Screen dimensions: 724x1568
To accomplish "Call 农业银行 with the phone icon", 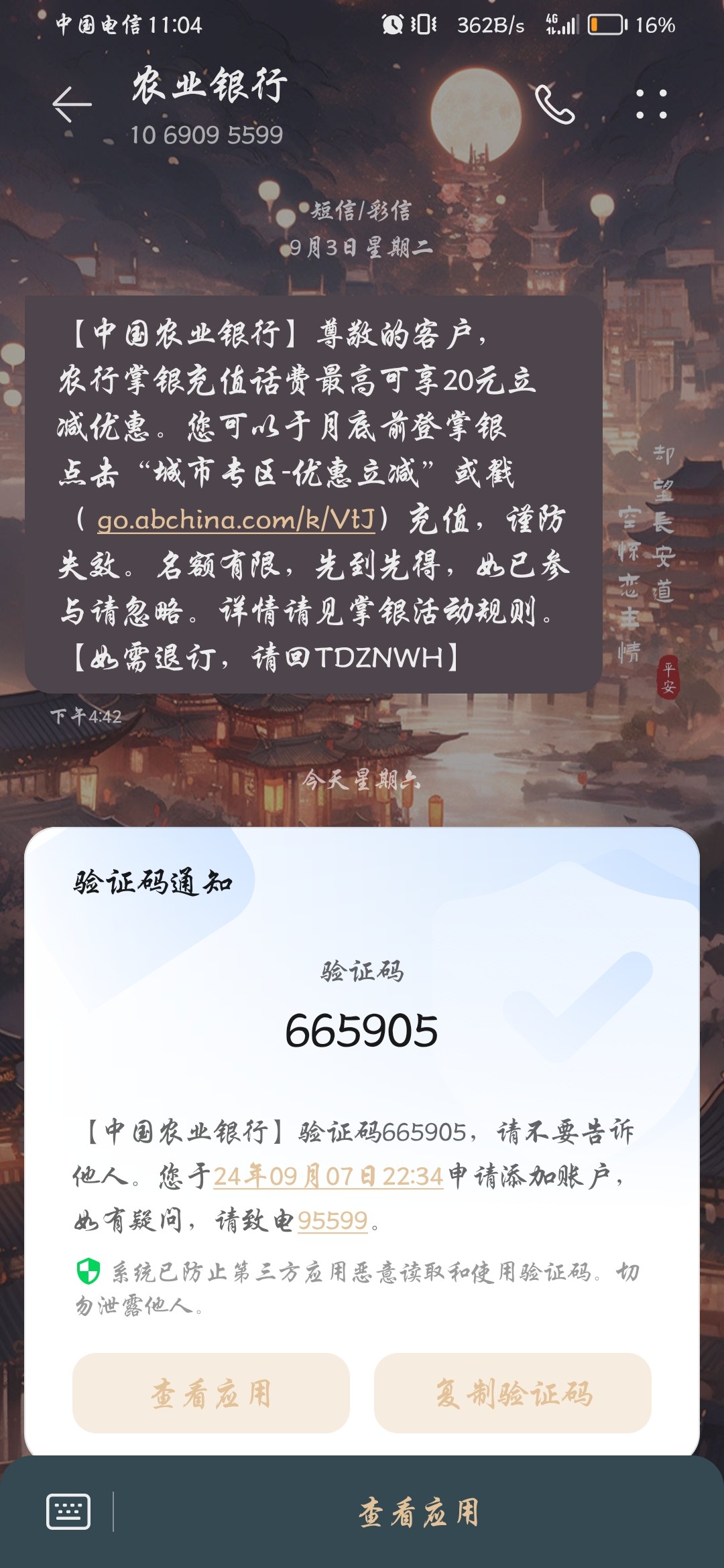I will pos(554,105).
